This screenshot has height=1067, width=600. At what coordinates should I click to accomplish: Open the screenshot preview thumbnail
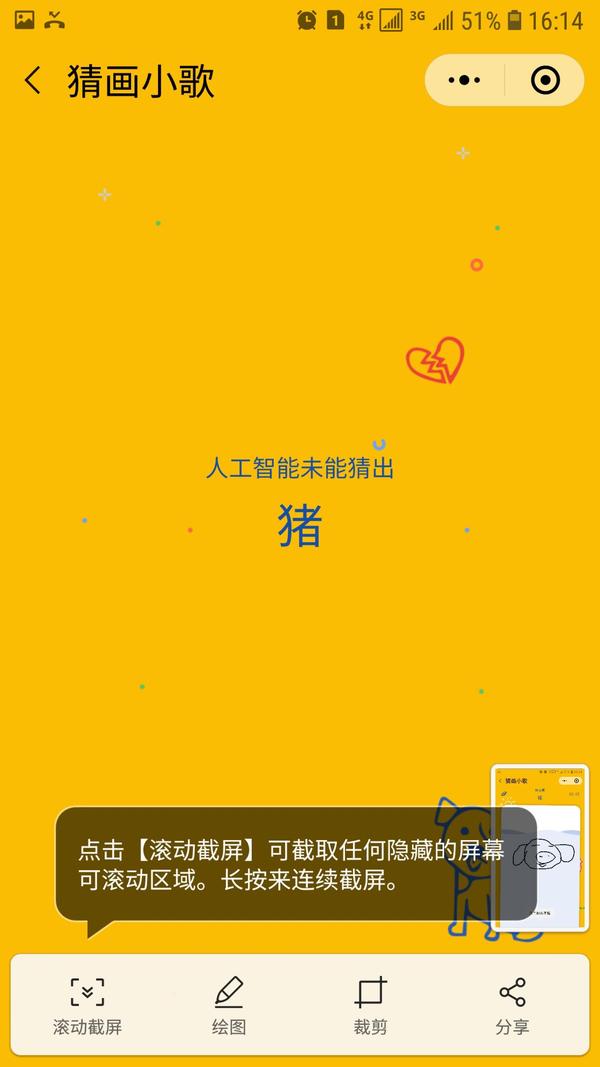[x=540, y=848]
